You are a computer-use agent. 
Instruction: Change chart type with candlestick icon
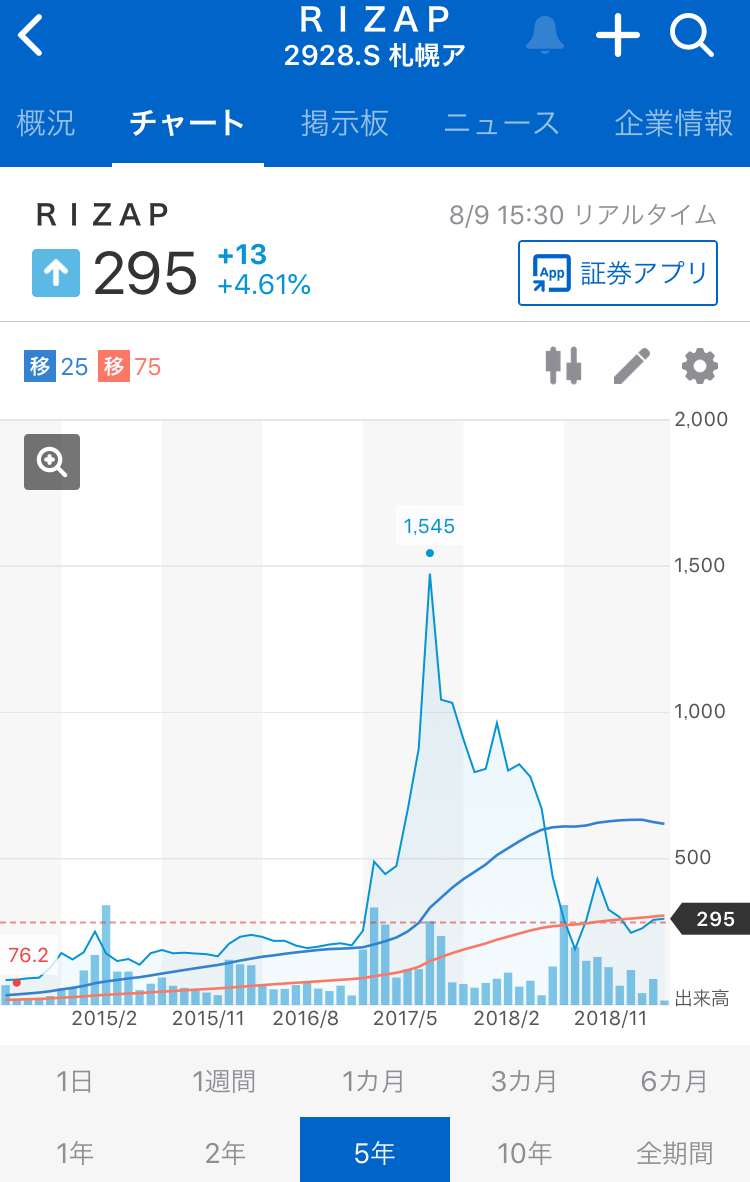tap(563, 366)
